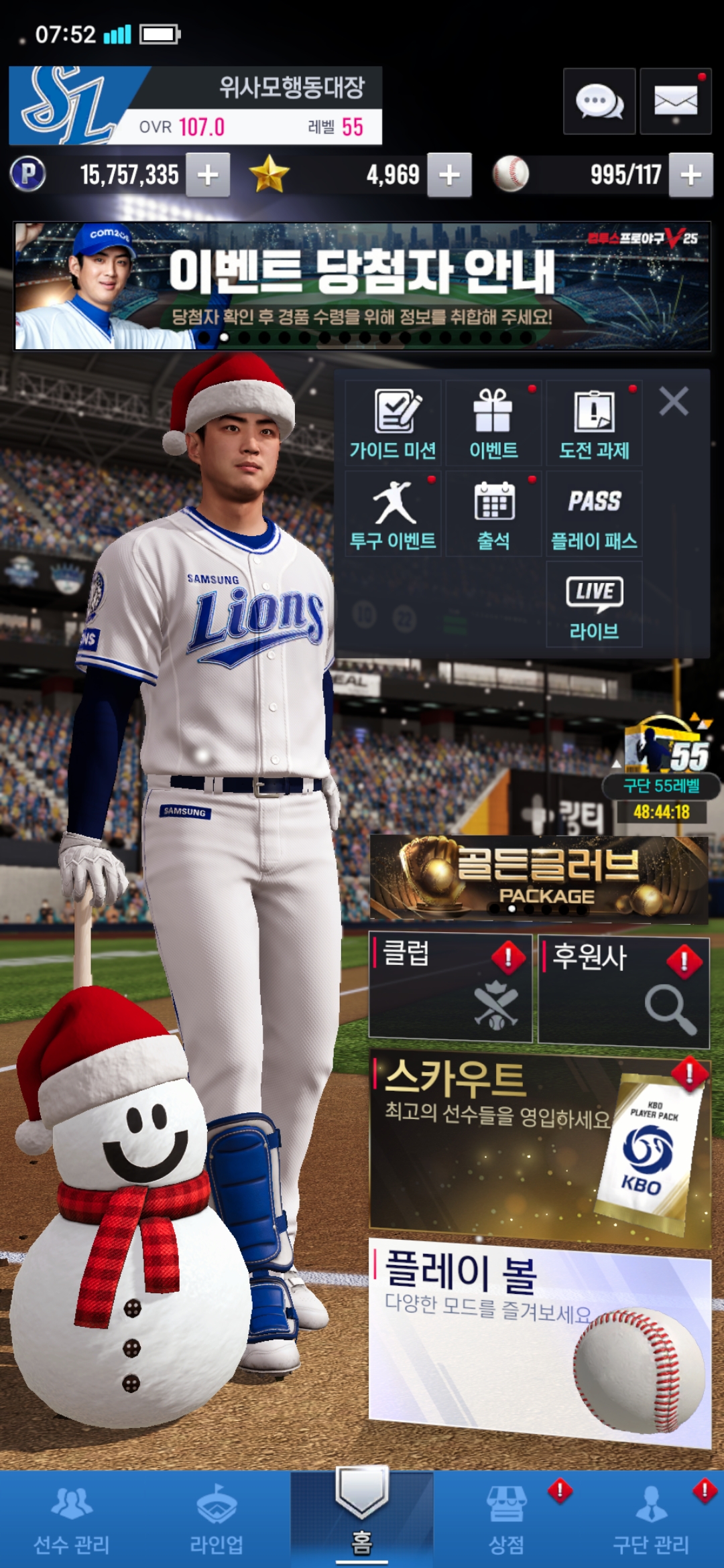Open the 클럽 card

click(x=450, y=988)
